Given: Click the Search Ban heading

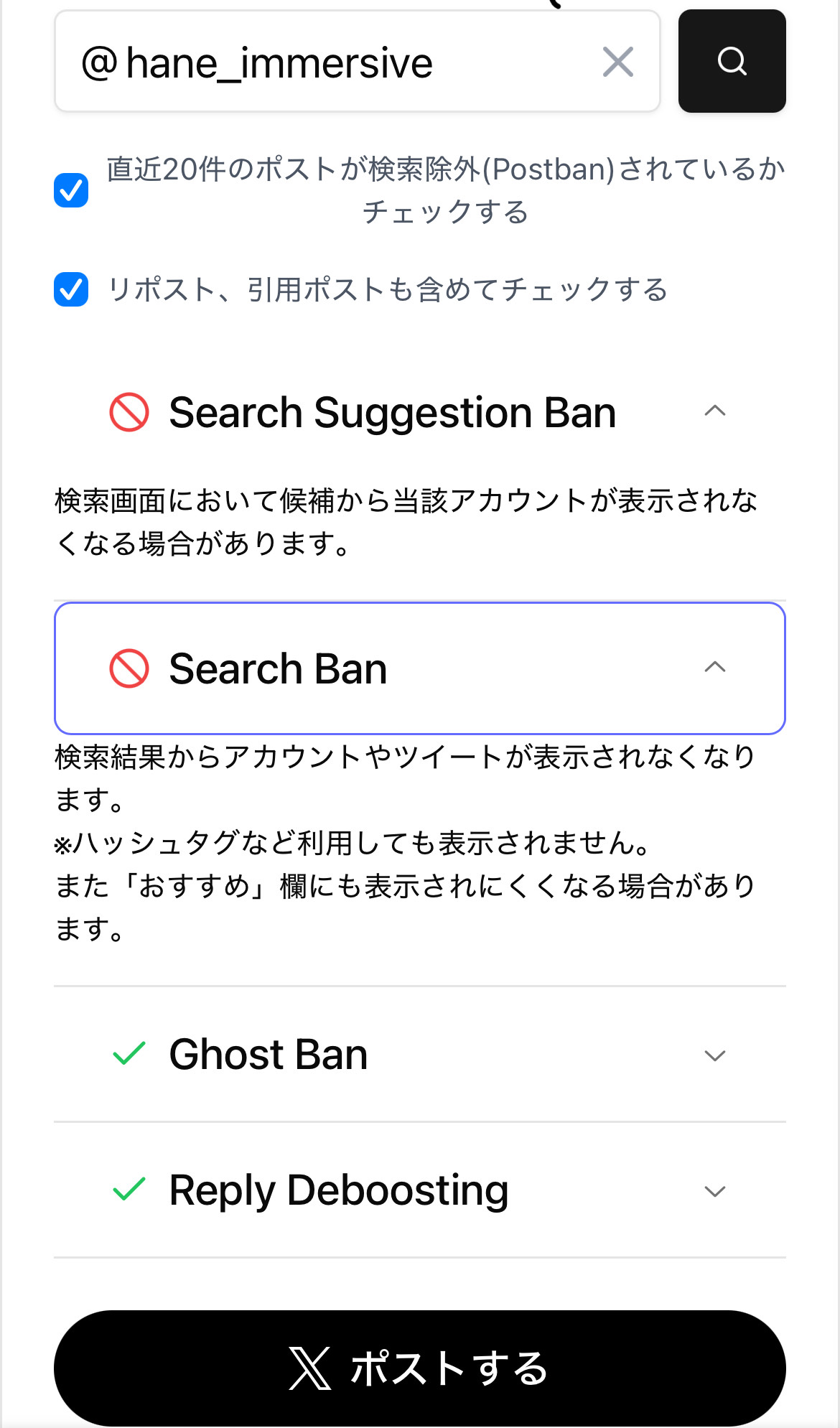Looking at the screenshot, I should pos(276,668).
